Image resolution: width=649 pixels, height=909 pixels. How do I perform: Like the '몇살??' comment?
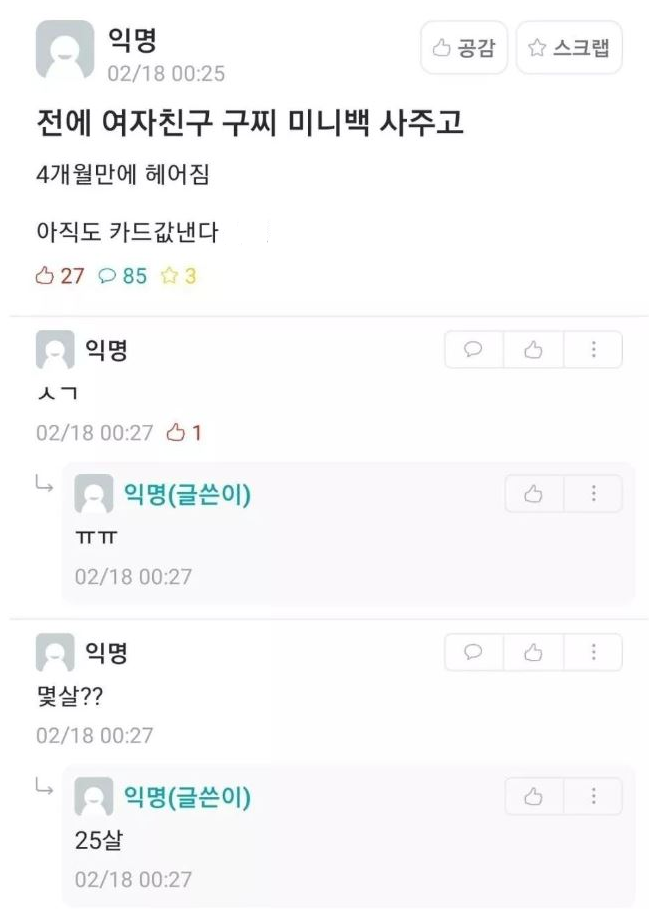point(534,653)
